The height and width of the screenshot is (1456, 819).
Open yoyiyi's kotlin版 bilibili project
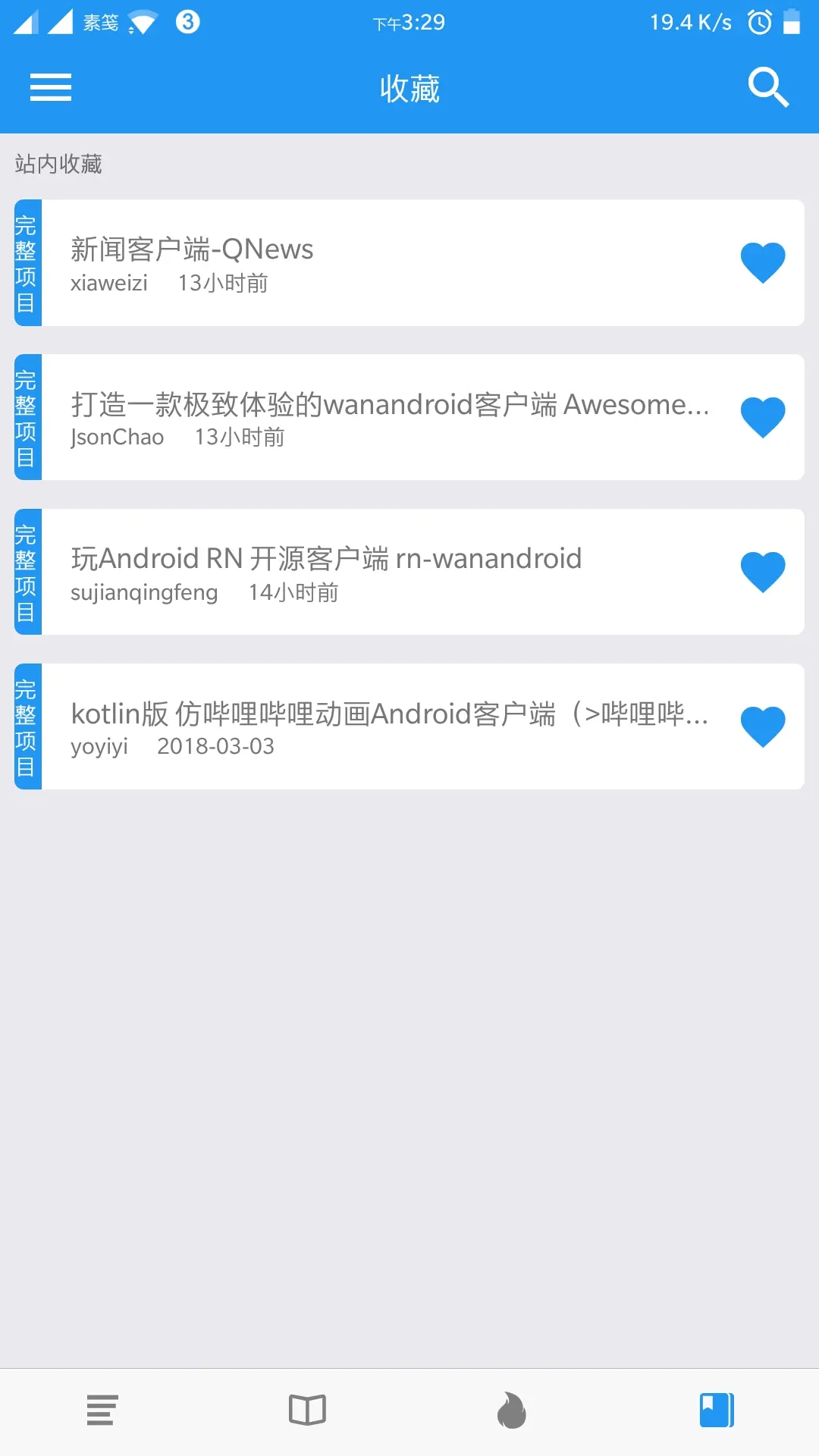pos(379,727)
